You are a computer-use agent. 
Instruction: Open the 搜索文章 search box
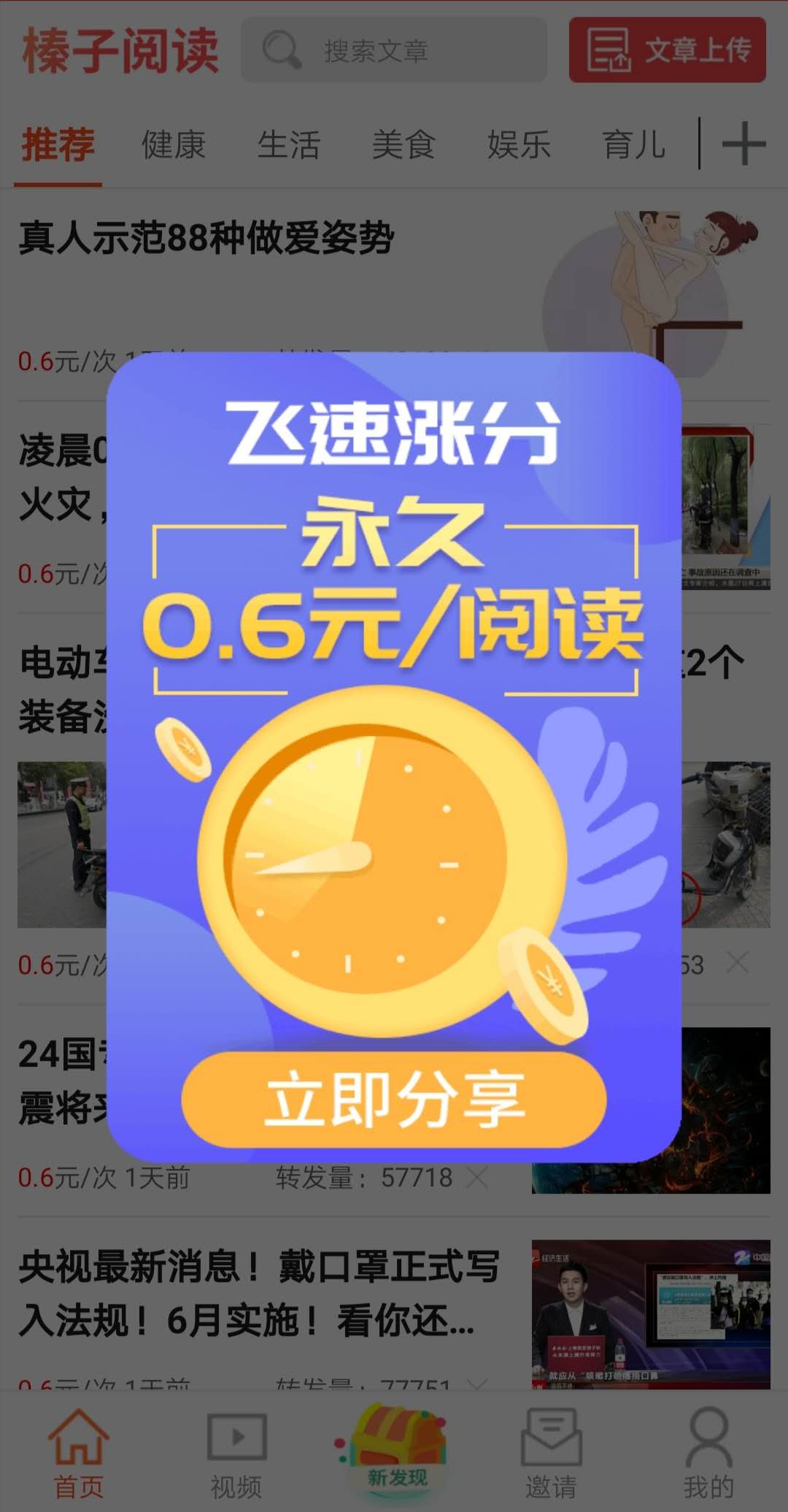click(x=394, y=50)
